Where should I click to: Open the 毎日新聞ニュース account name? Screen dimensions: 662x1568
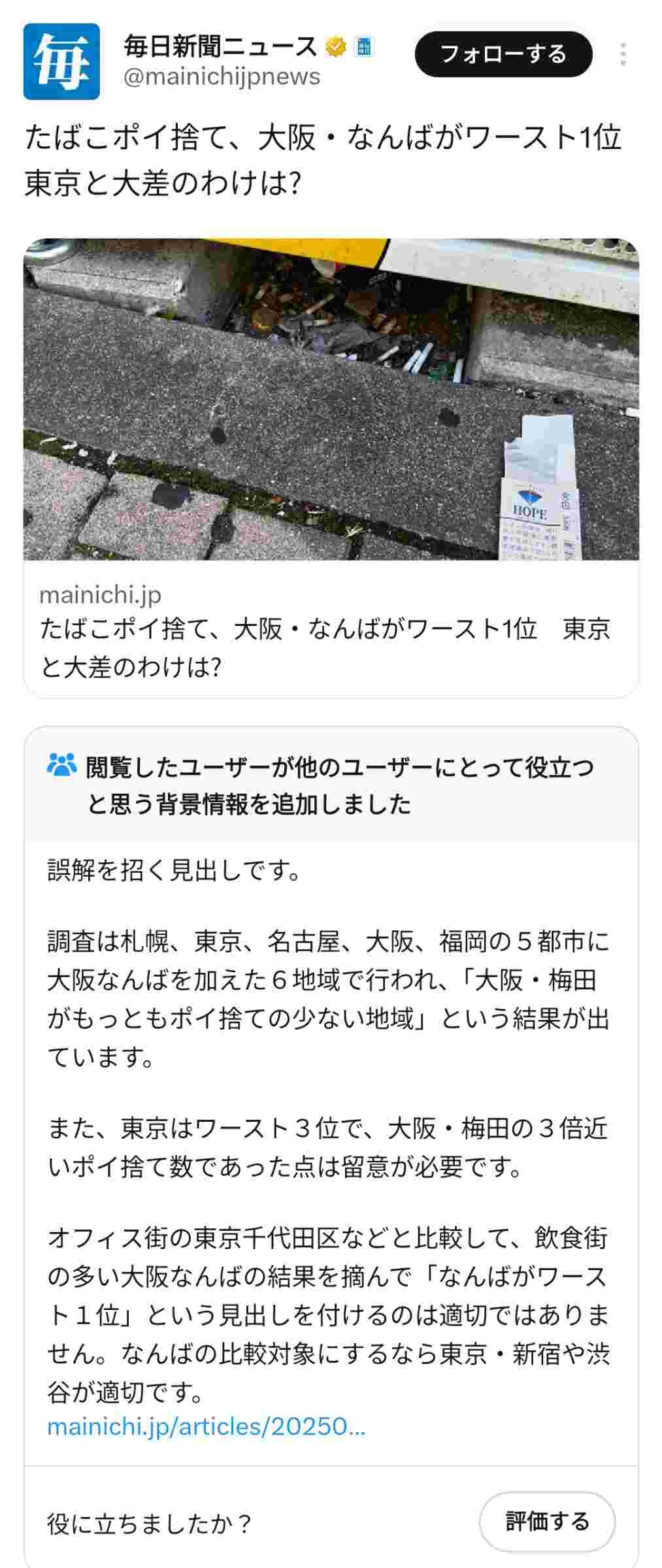[220, 47]
